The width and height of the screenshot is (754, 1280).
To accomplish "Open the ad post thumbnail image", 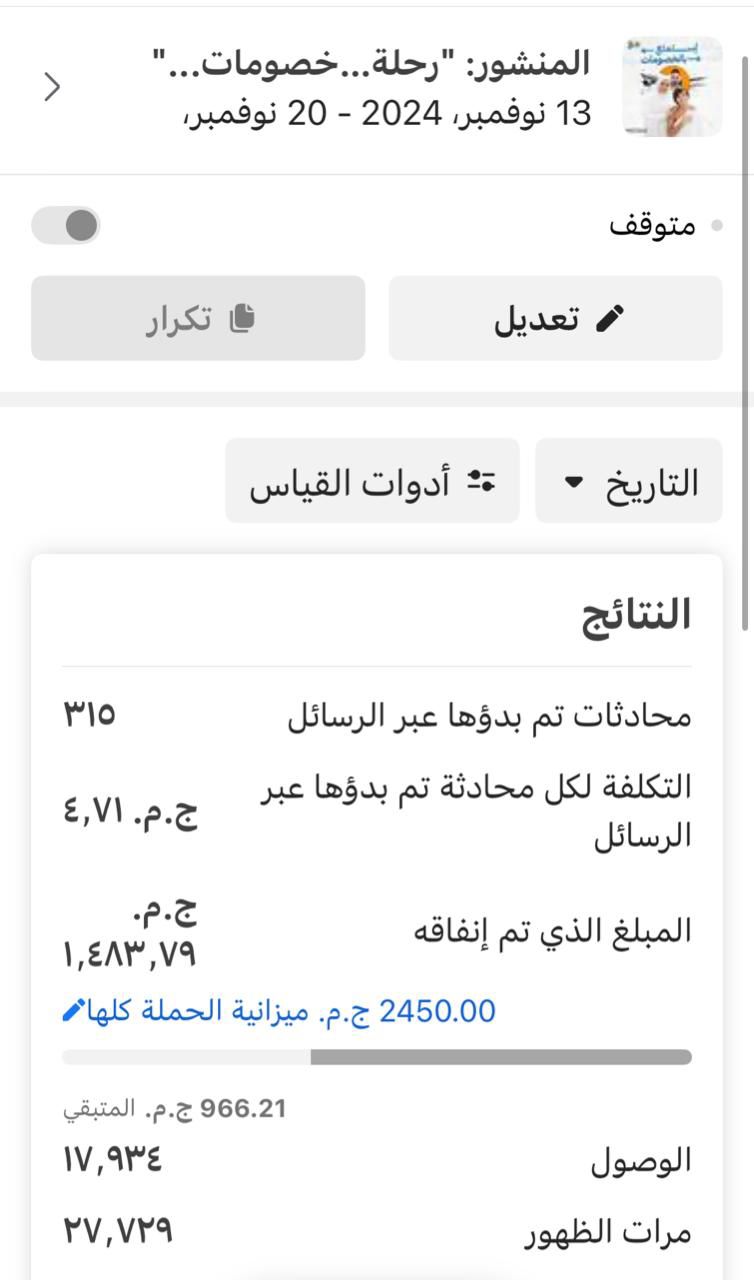I will 669,87.
